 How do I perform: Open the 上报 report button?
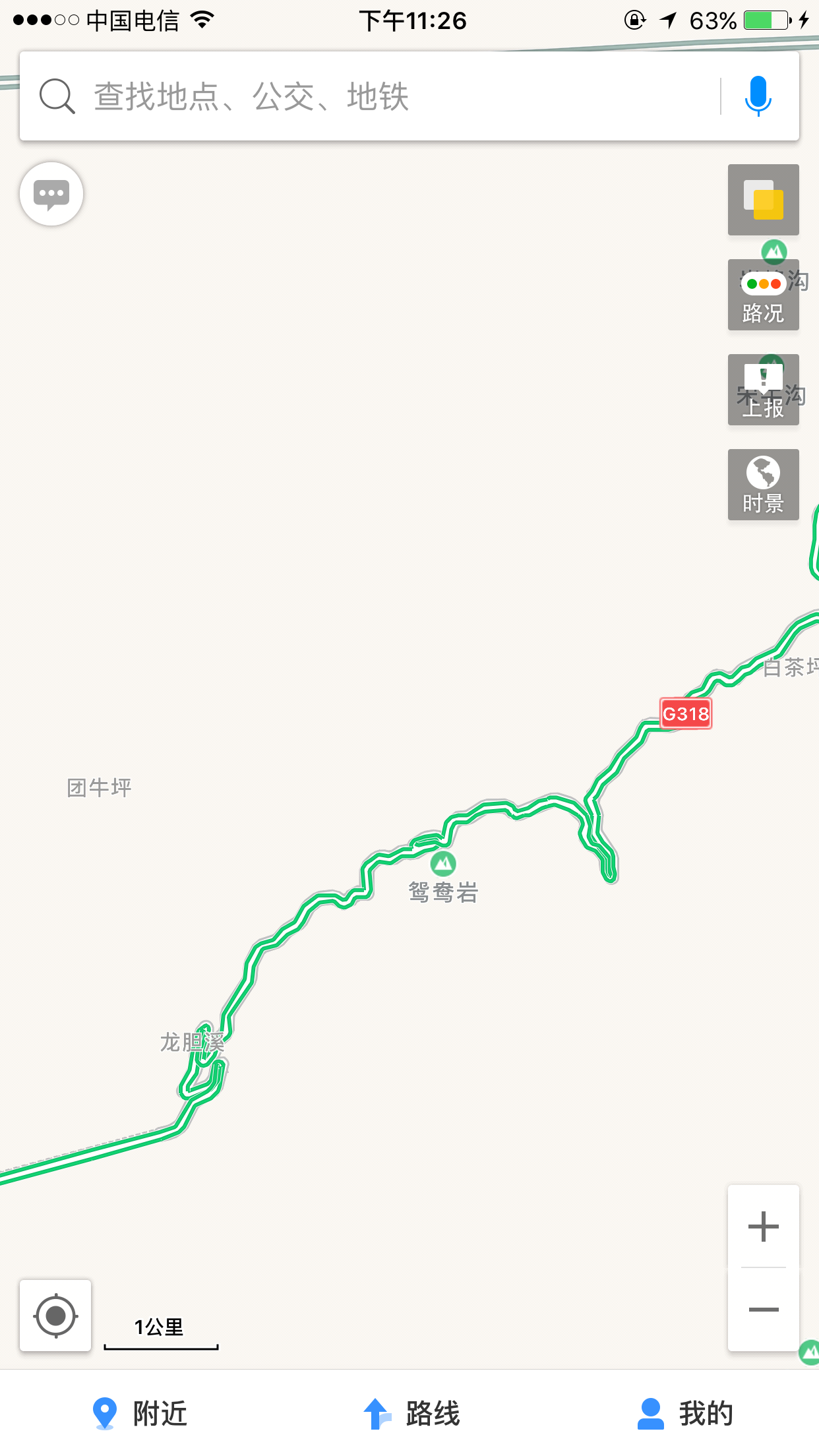763,390
